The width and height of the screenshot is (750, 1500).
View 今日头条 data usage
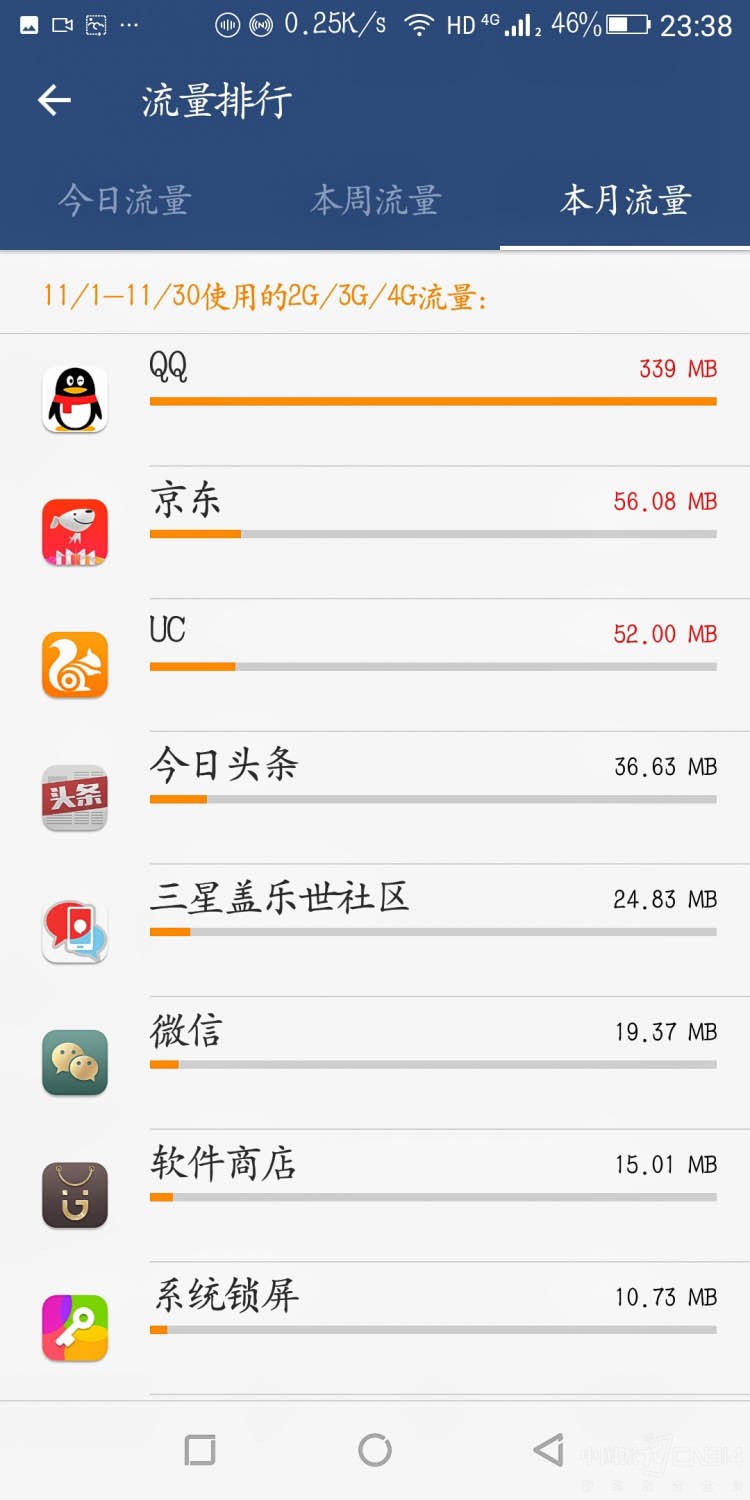pyautogui.click(x=375, y=797)
